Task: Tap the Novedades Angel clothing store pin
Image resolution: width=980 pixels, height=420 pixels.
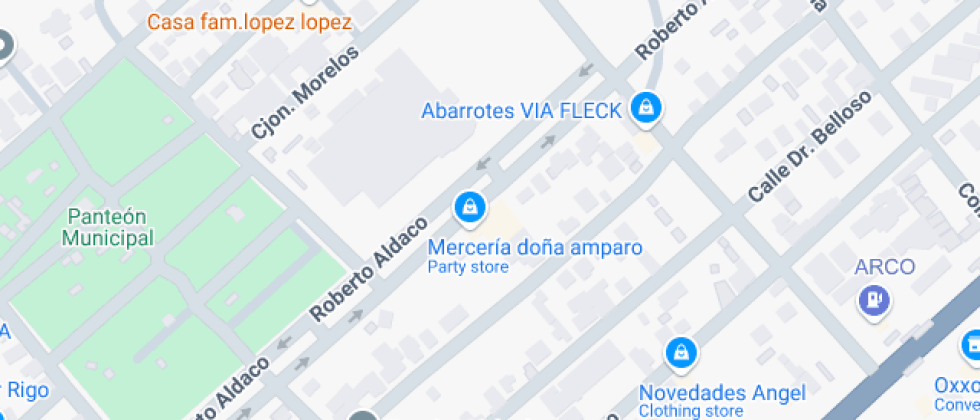Action: pos(681,352)
